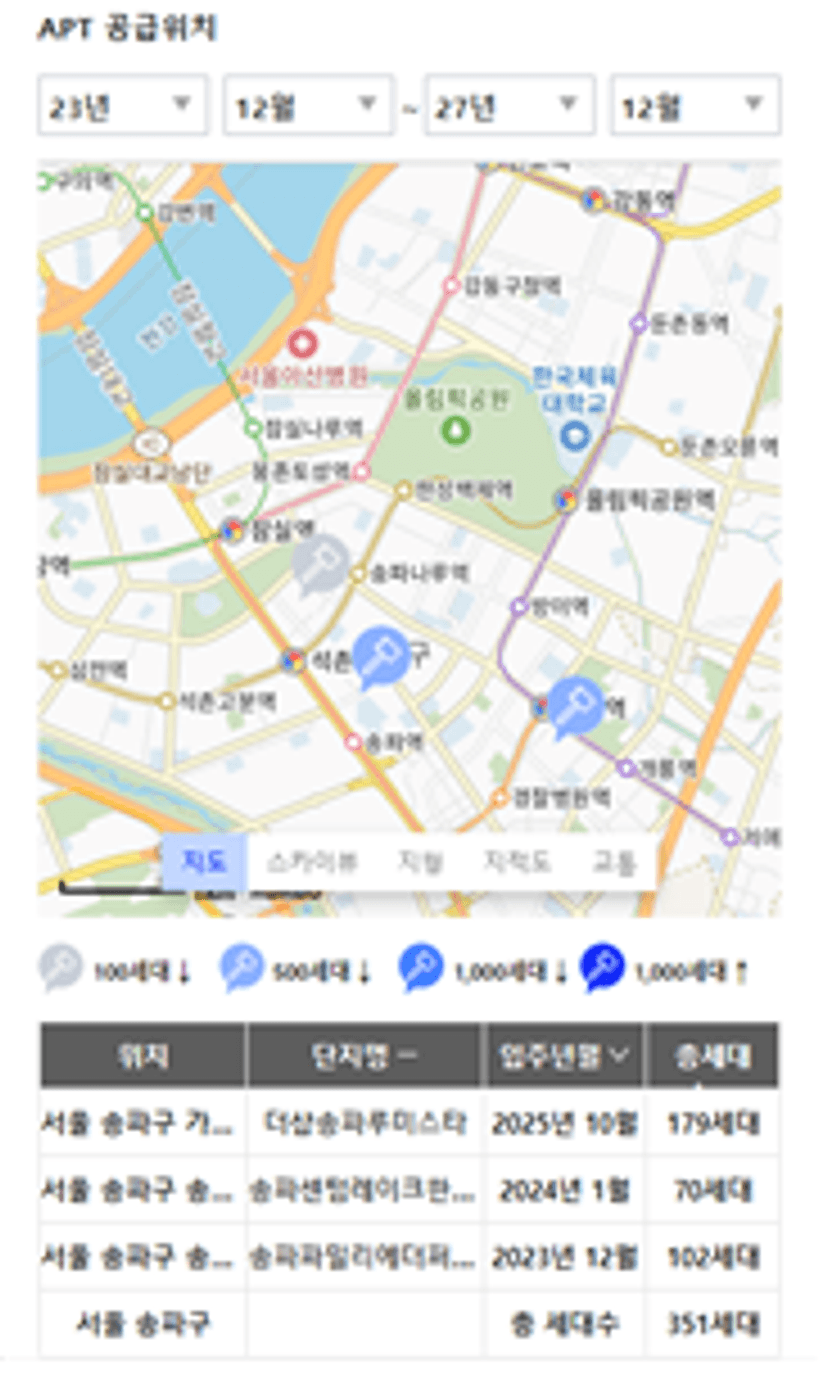Switch to 지적도 cadastral view
Screen dimensions: 827x1374
[517, 861]
